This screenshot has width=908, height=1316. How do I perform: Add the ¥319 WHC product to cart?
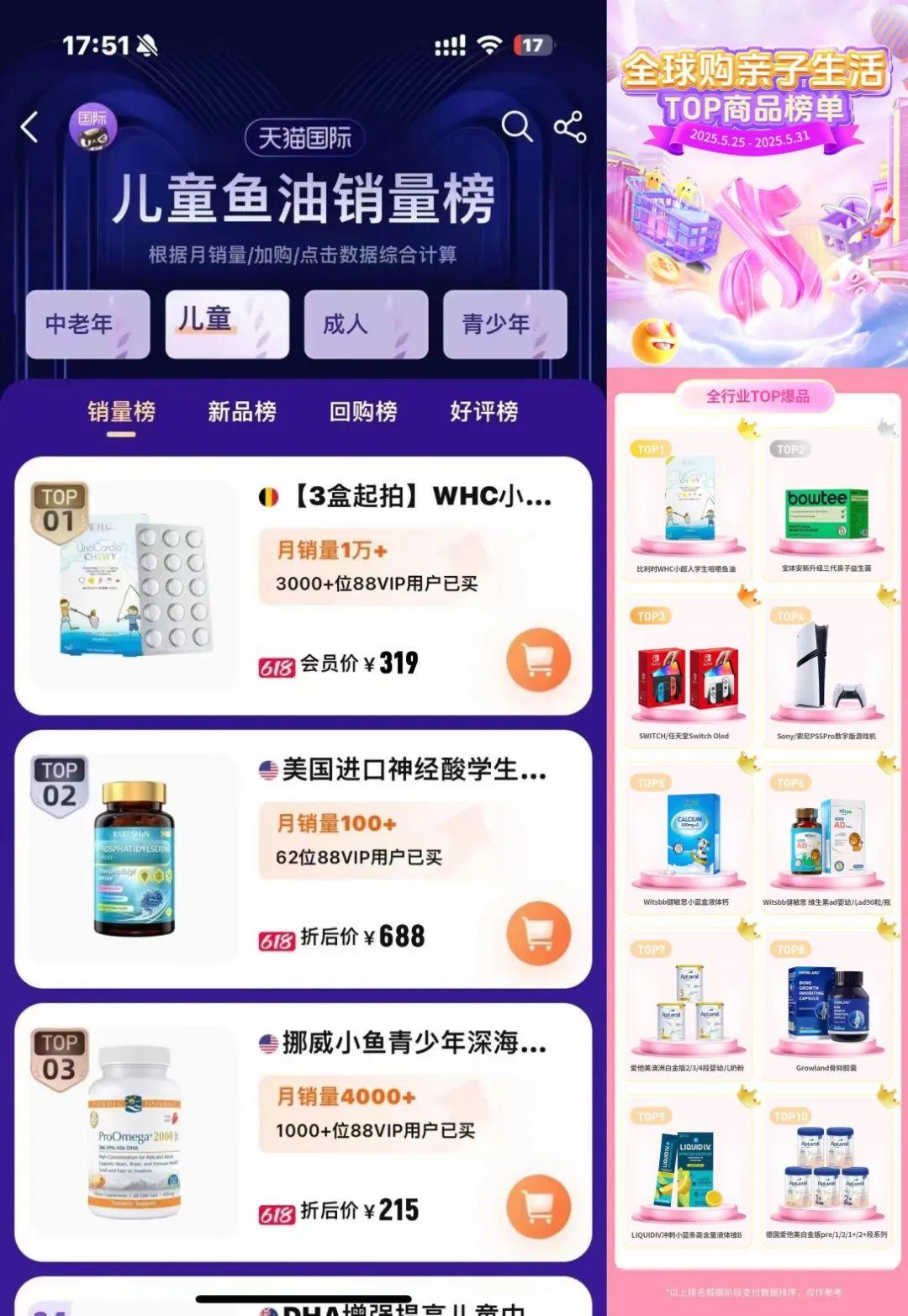[x=538, y=661]
